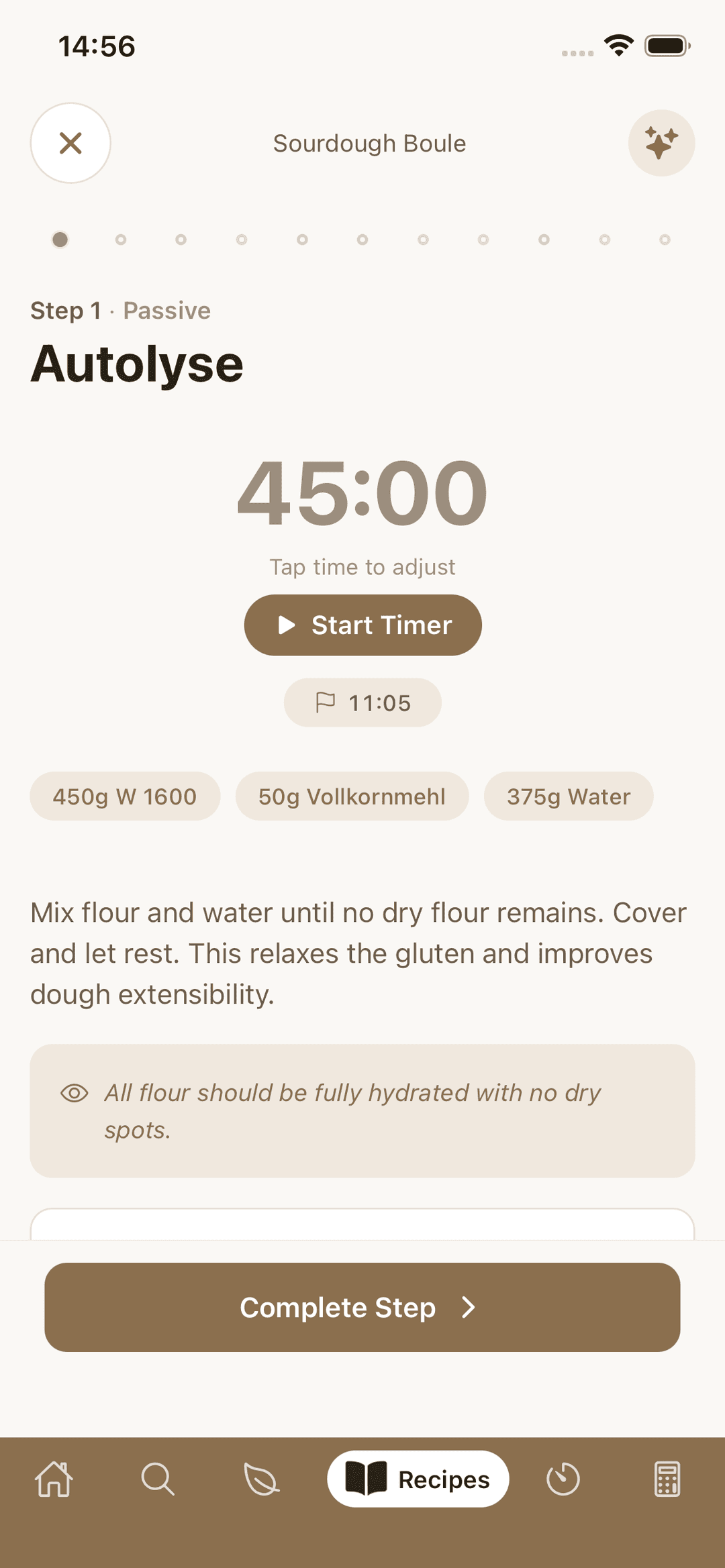Image resolution: width=725 pixels, height=1568 pixels.
Task: Tap the play icon on Start Timer
Action: click(x=287, y=625)
